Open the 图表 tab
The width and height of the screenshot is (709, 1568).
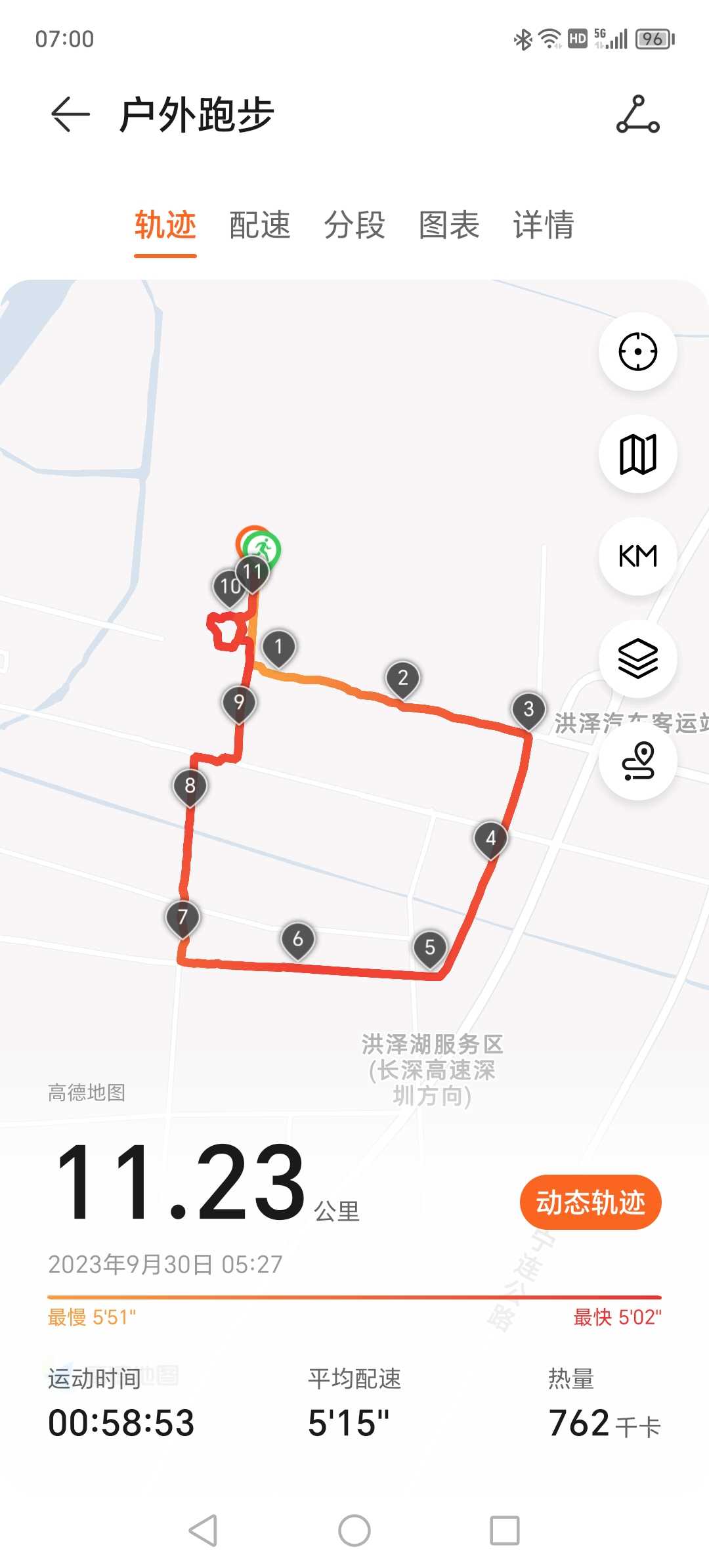click(449, 225)
